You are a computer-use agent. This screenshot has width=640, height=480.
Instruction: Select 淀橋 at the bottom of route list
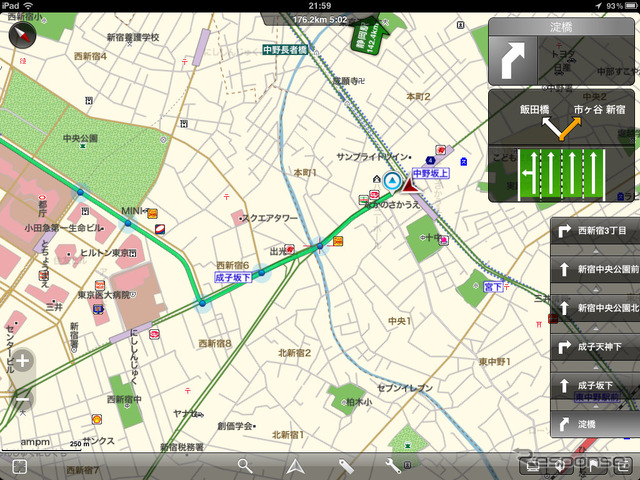[x=595, y=423]
